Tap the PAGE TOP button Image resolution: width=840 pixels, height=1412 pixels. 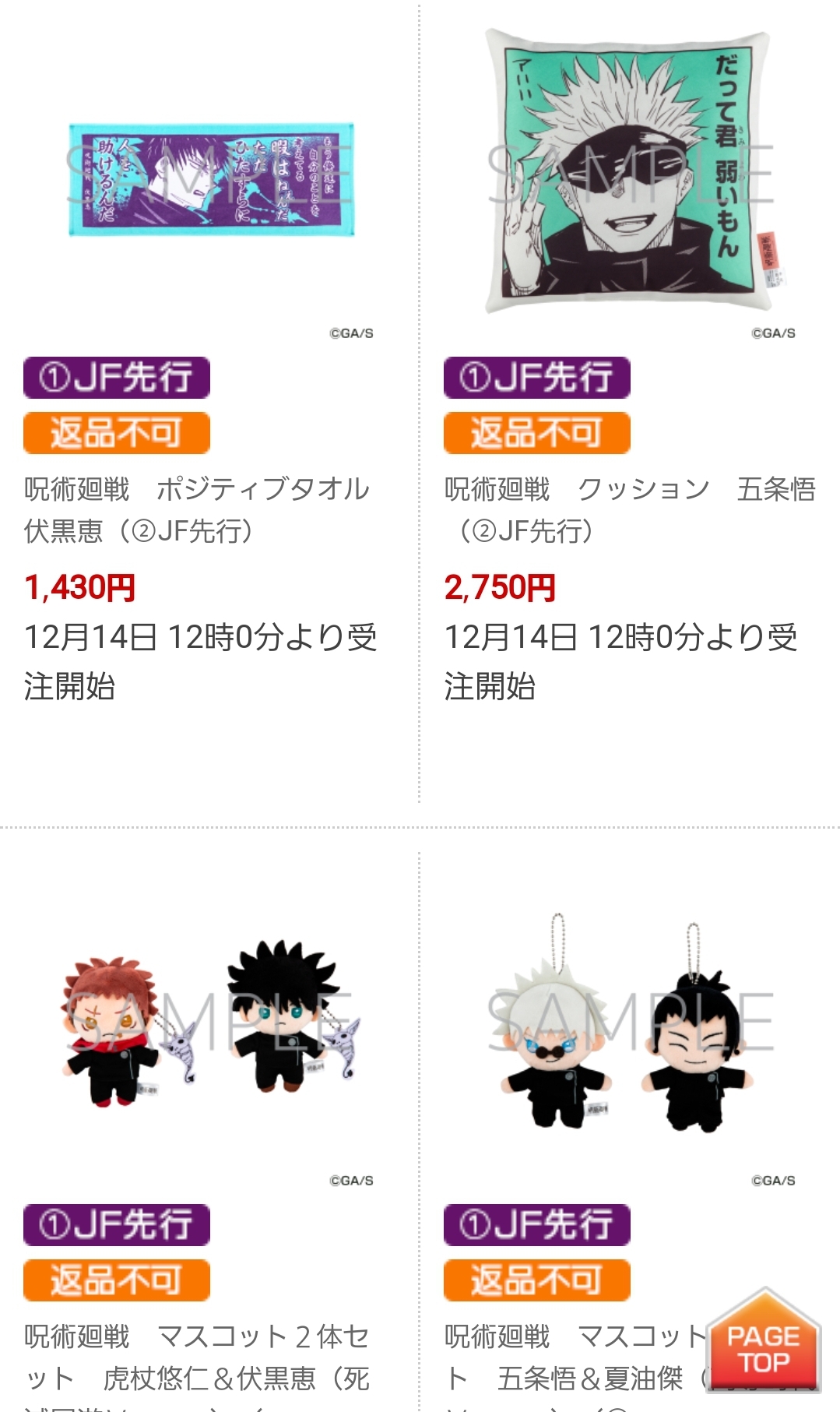[x=764, y=1340]
